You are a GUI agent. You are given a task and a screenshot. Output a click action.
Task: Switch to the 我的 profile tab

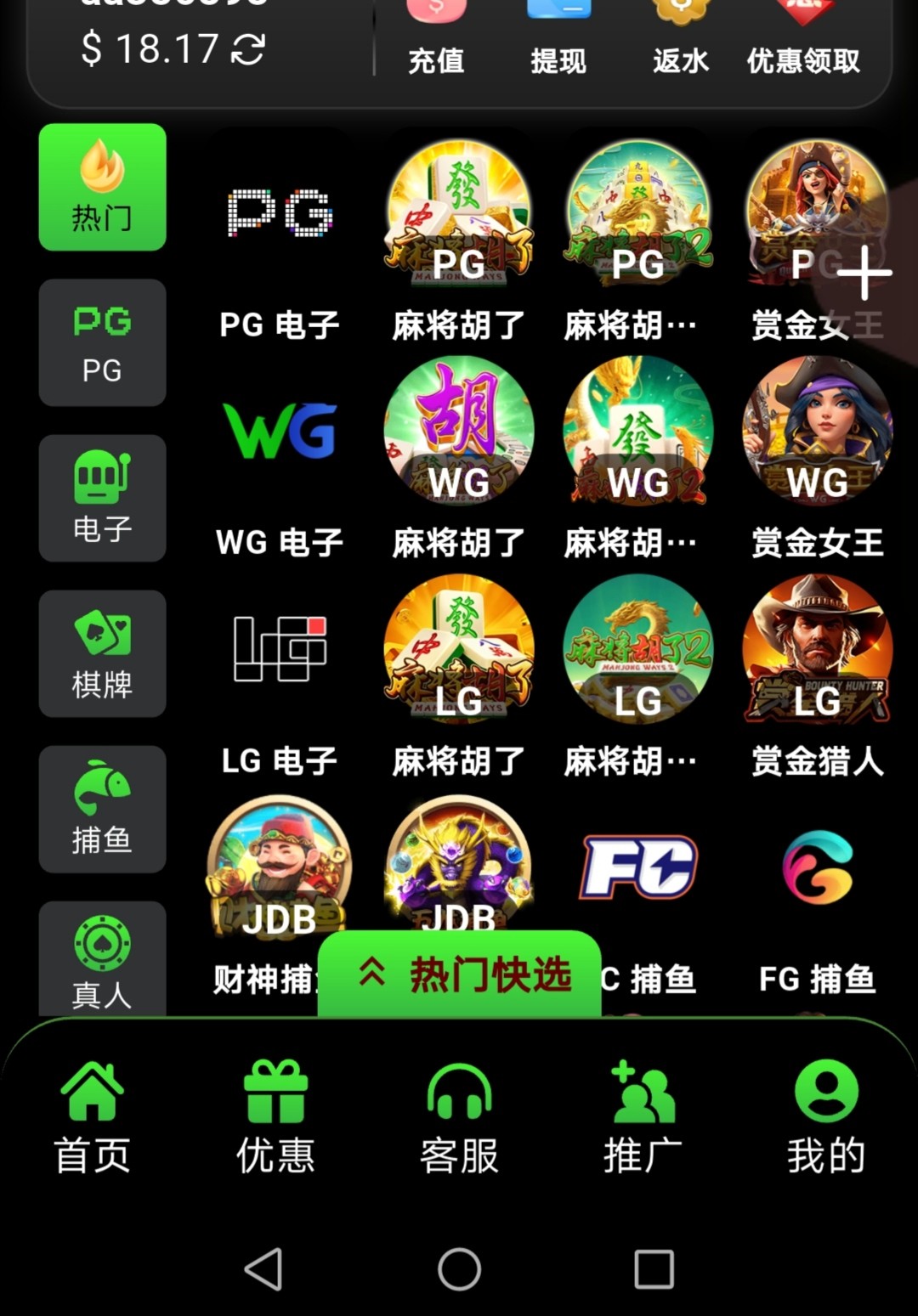coord(826,1116)
